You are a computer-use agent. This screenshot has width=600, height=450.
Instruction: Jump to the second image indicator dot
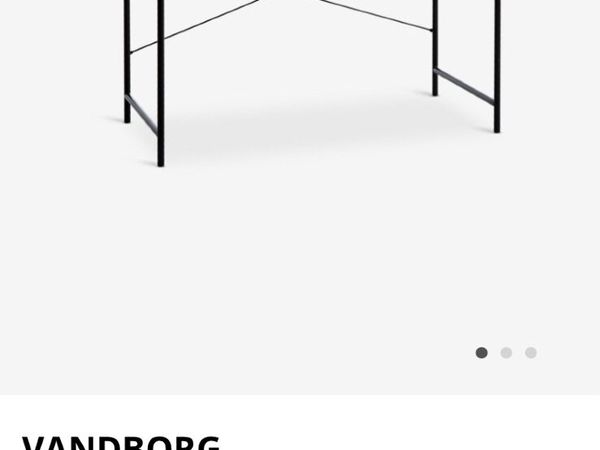pyautogui.click(x=506, y=353)
